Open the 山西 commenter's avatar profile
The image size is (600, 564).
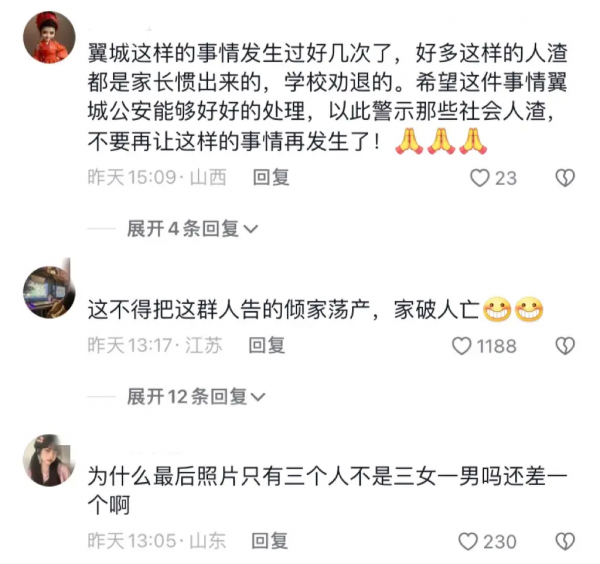tap(49, 37)
